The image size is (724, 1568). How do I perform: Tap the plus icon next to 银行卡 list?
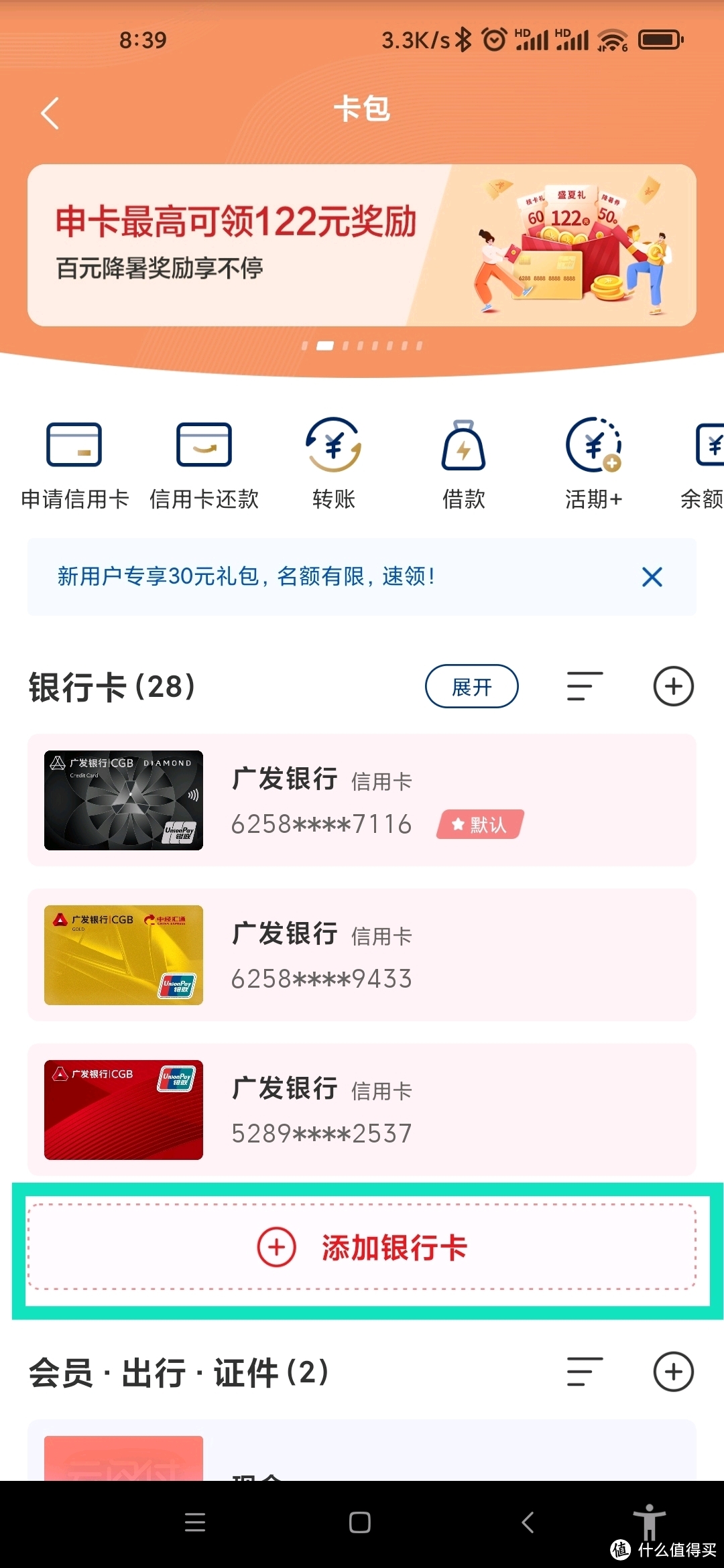(x=674, y=687)
